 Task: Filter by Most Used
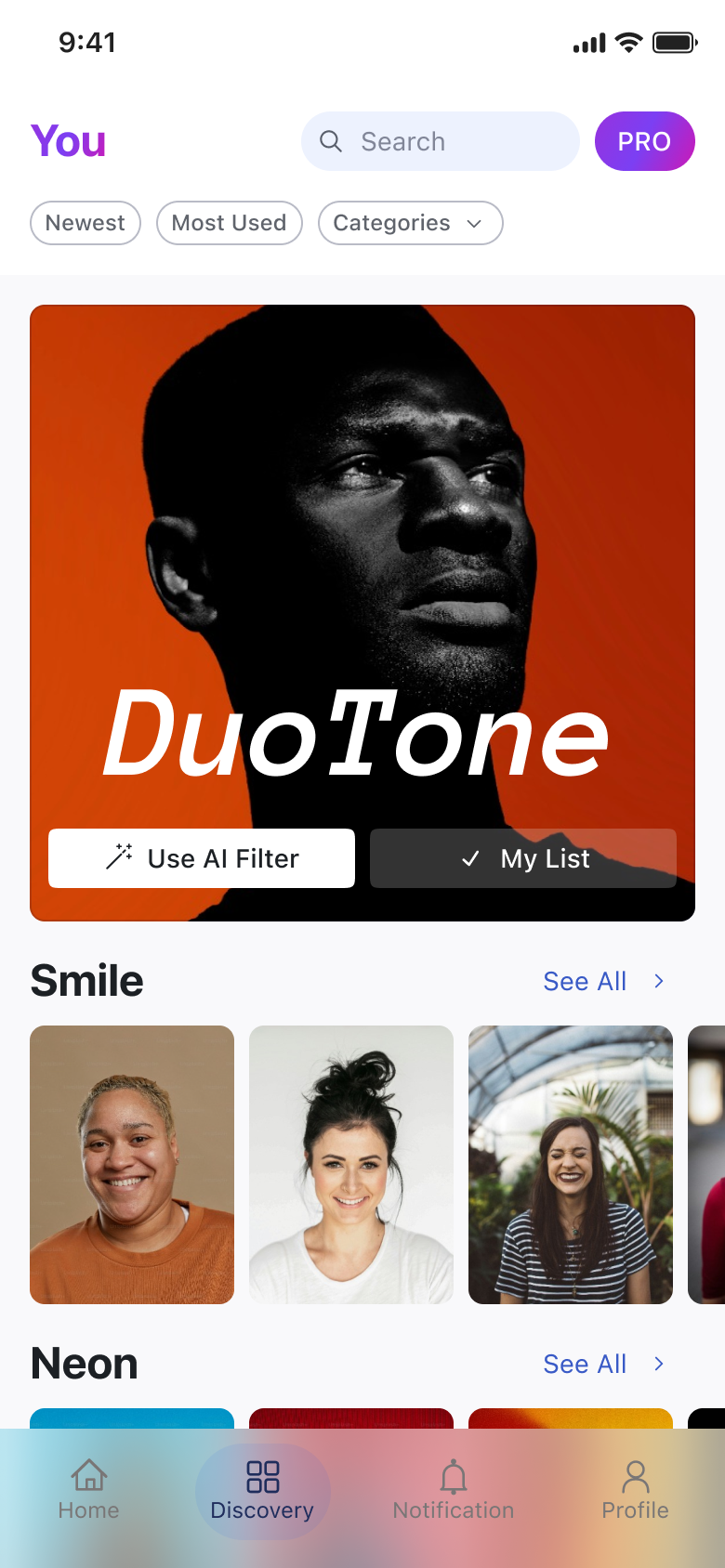coord(229,223)
